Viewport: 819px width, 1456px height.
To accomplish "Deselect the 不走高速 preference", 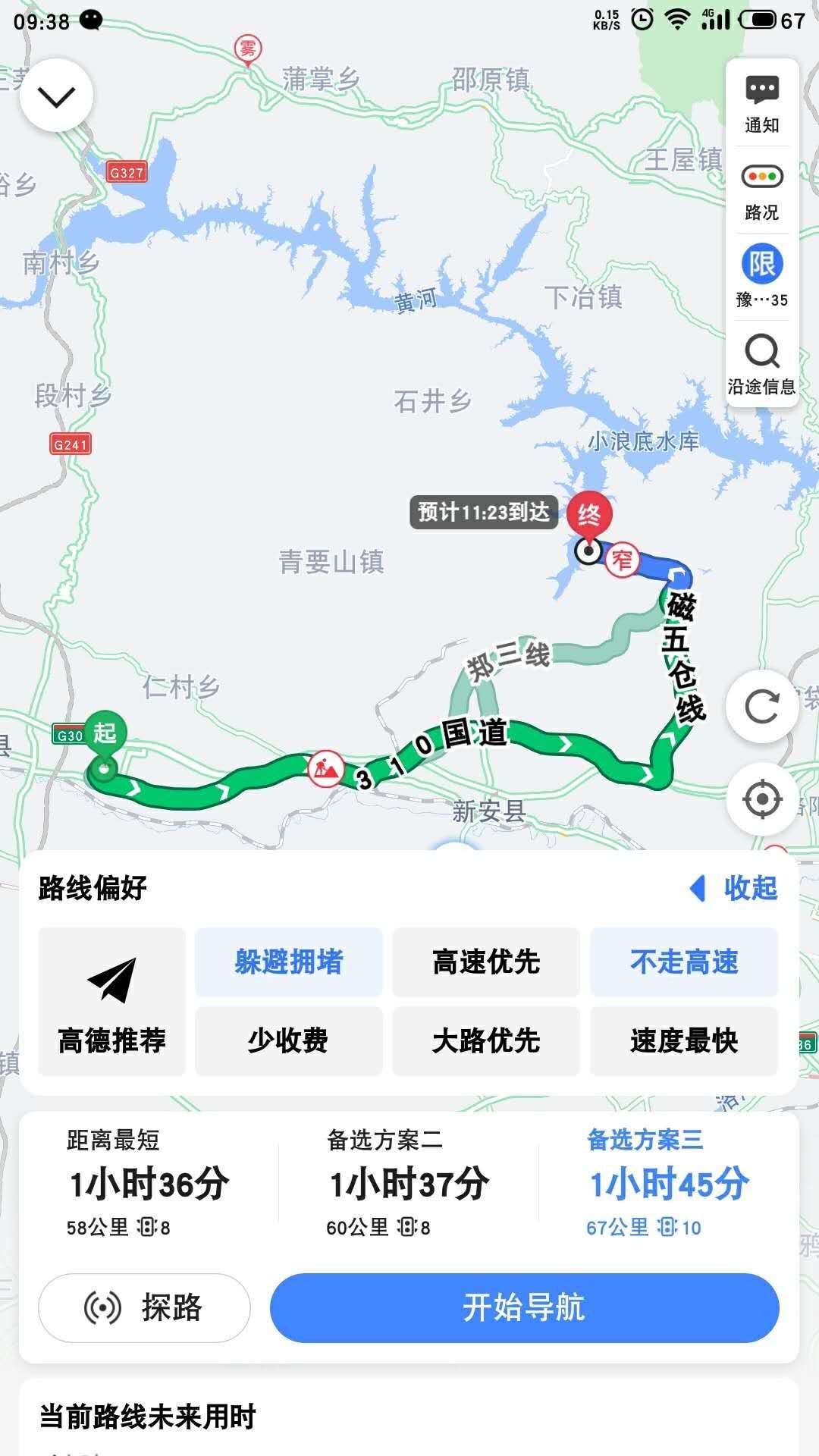I will coord(684,962).
